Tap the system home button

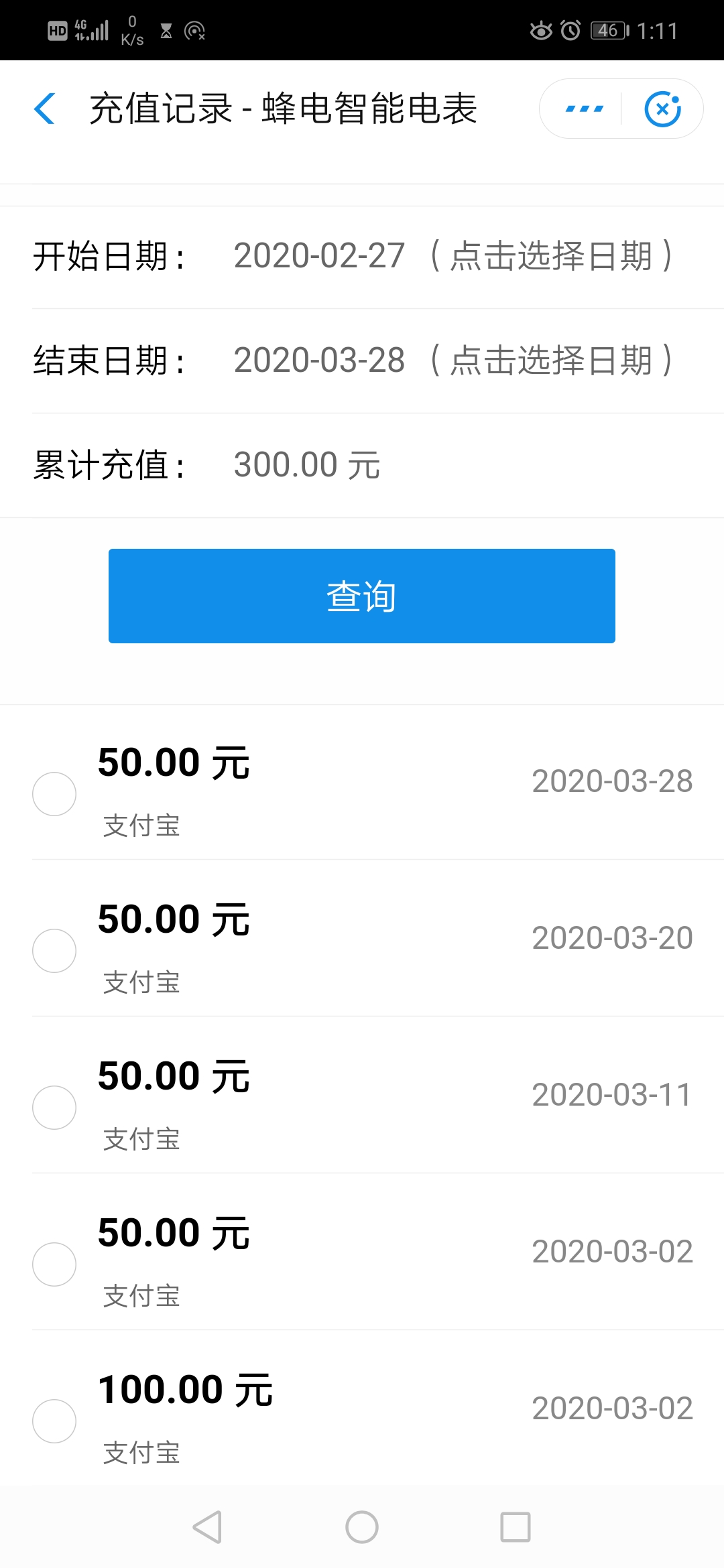pos(362,1527)
